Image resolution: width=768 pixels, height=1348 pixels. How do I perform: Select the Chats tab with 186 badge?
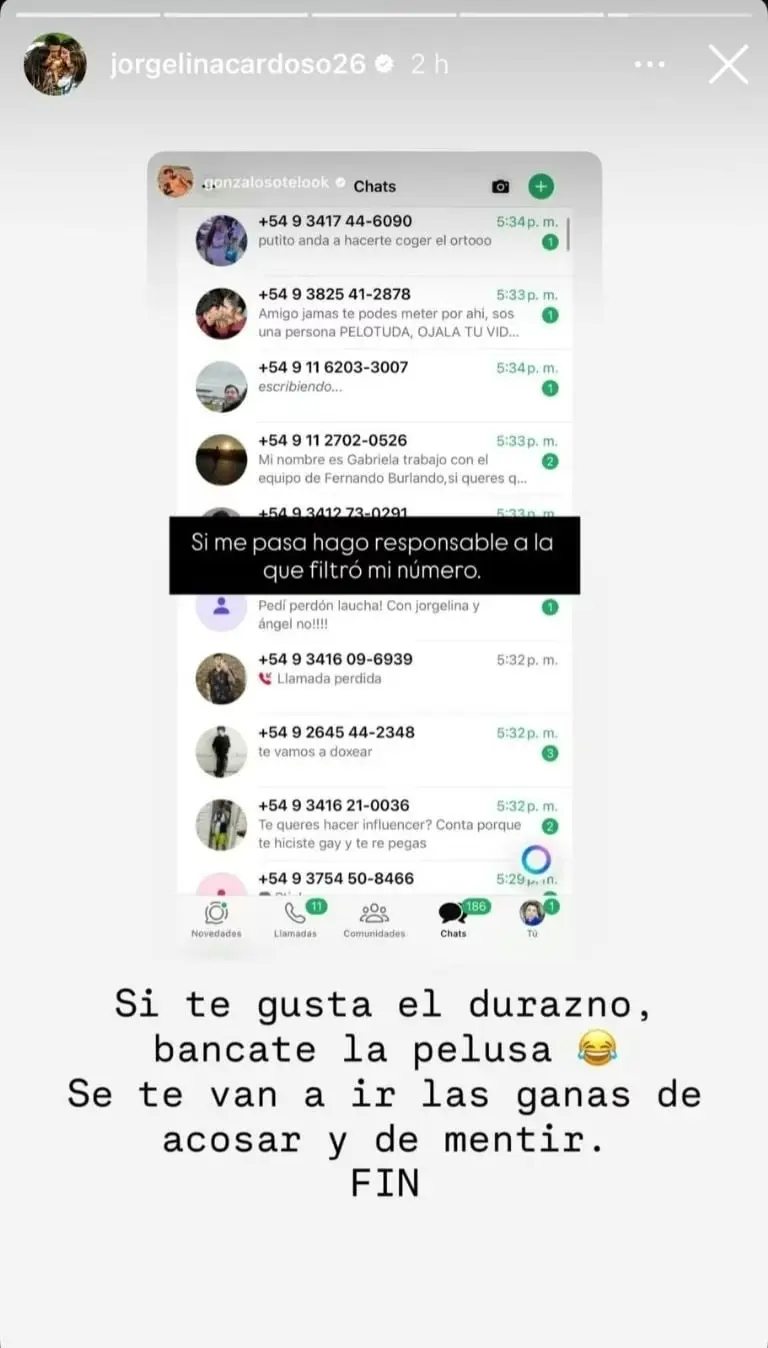[x=454, y=917]
